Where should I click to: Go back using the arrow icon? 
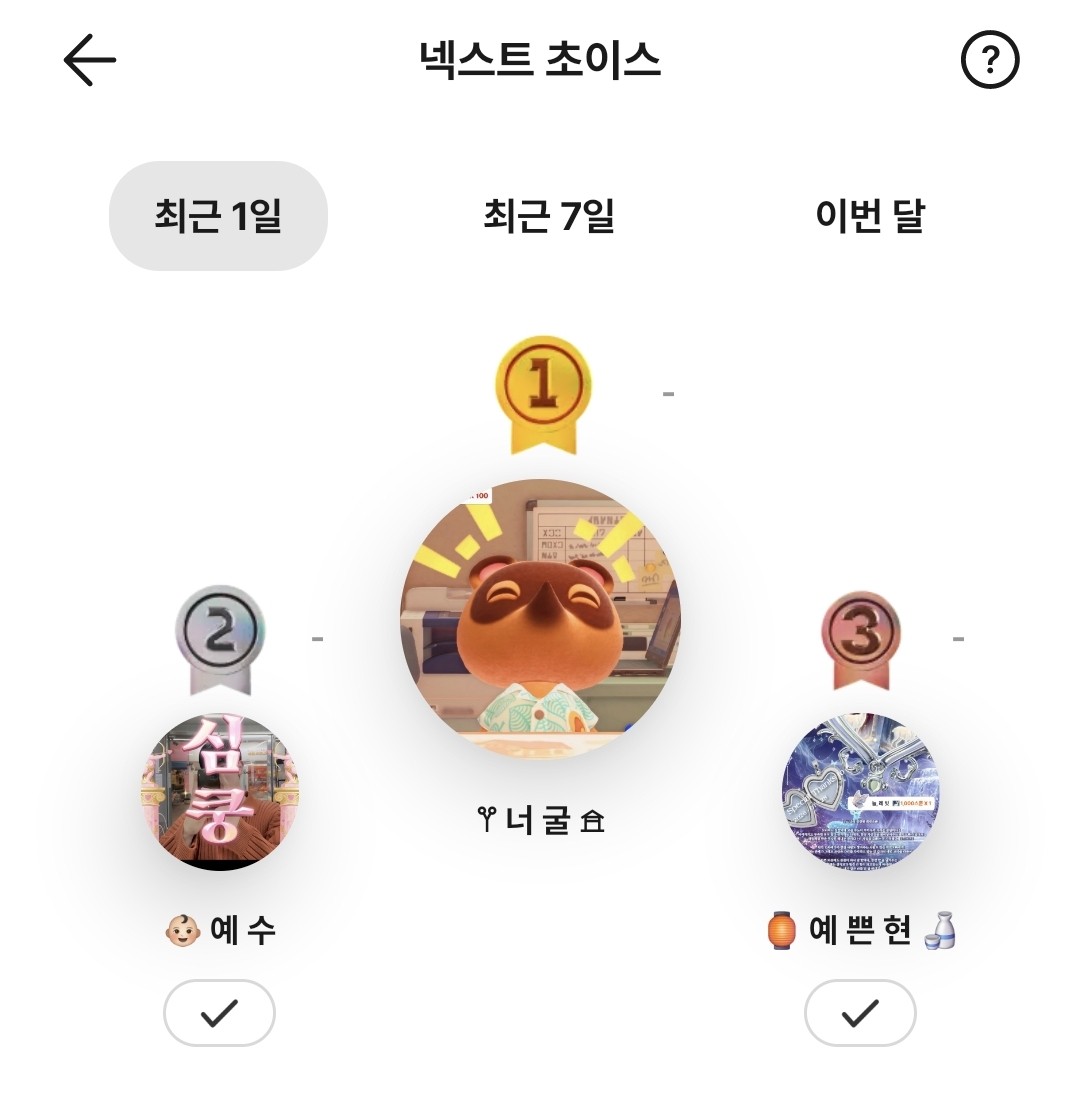click(90, 61)
